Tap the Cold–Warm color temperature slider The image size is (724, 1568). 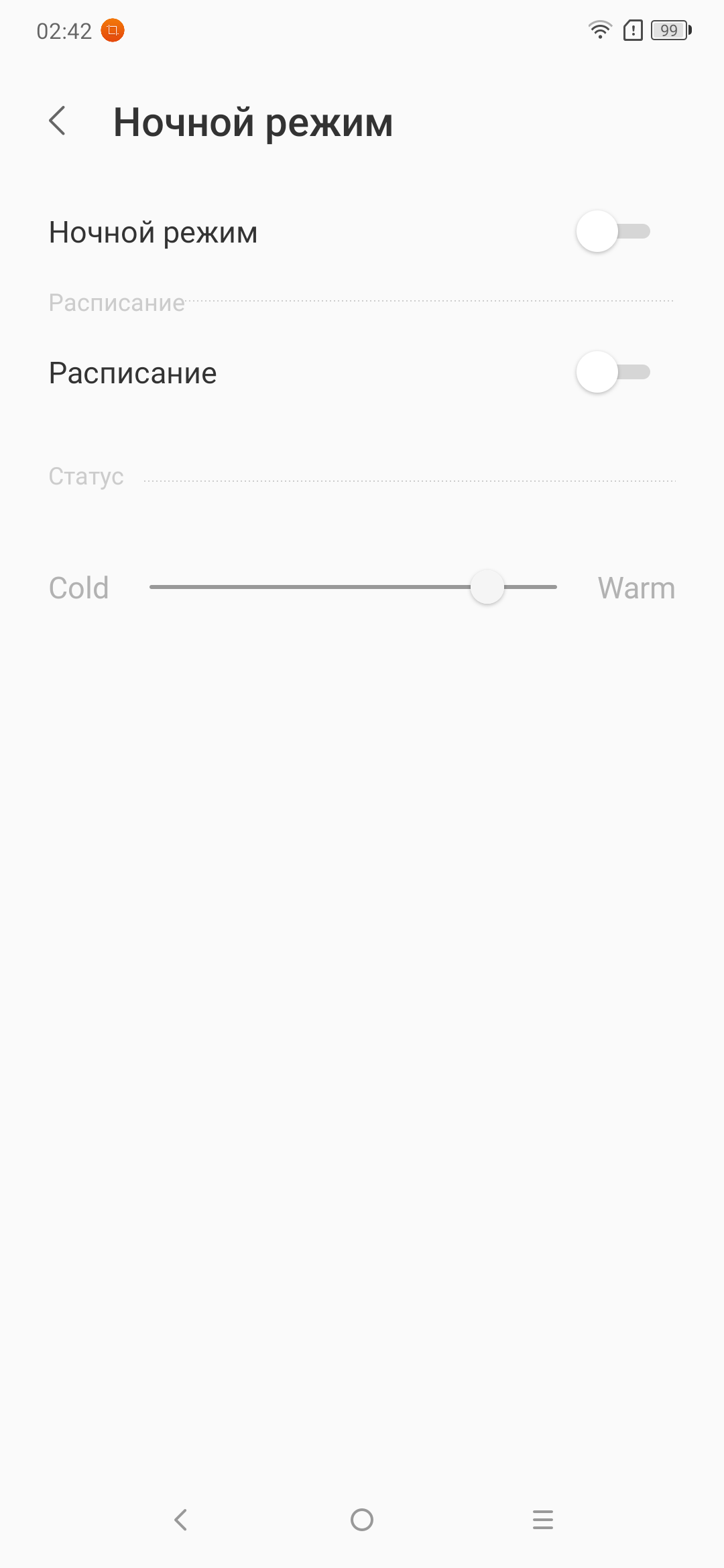pos(353,587)
